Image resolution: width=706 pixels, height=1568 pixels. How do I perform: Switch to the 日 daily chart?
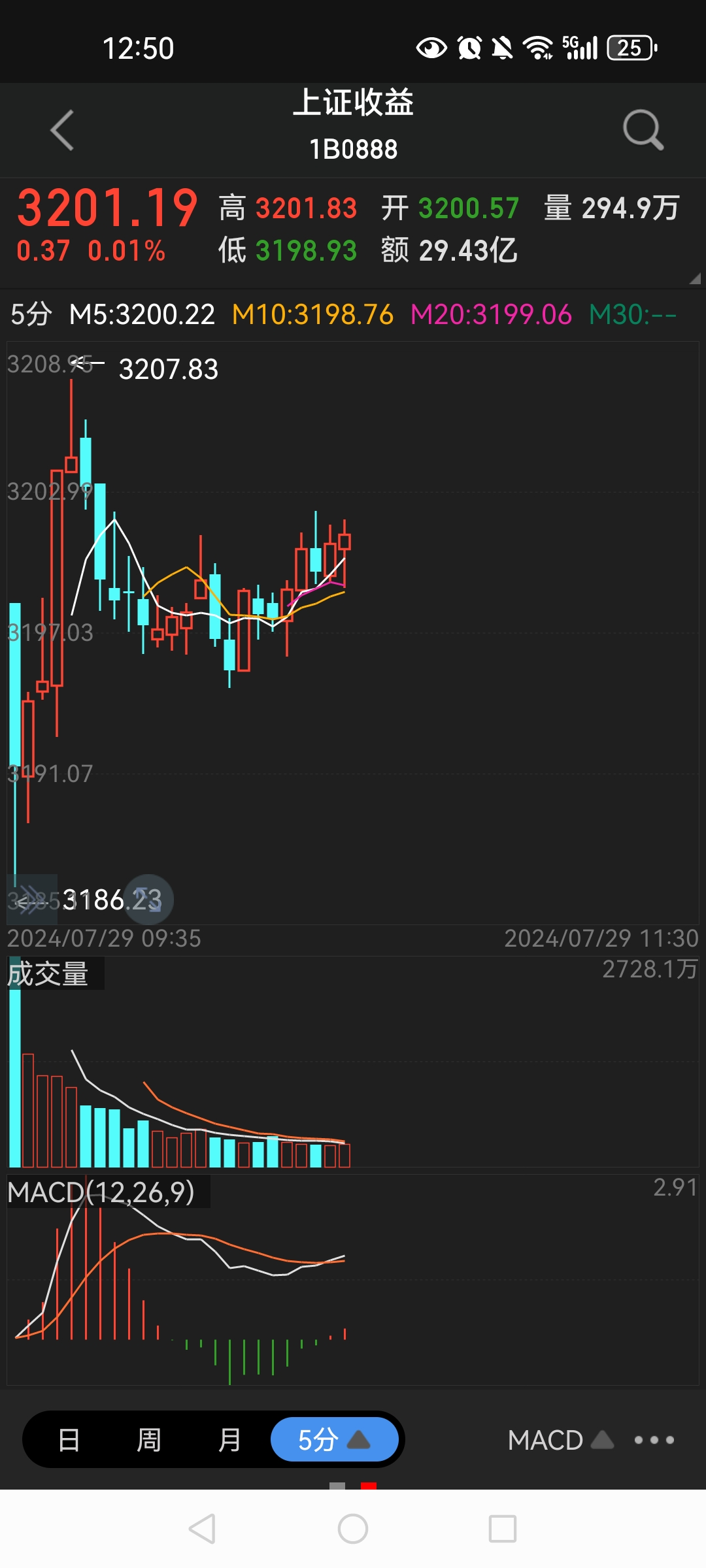(69, 1440)
